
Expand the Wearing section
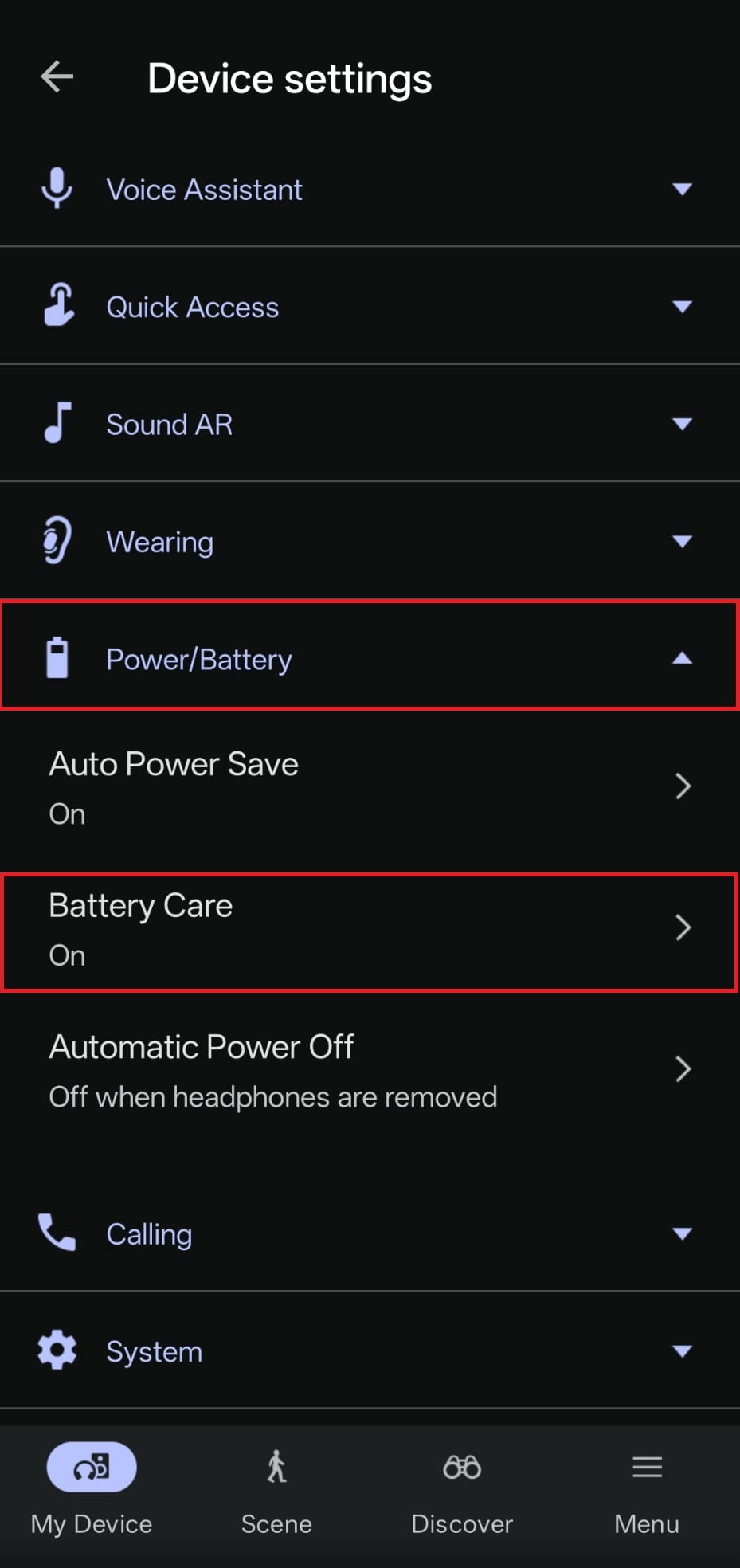click(x=370, y=542)
